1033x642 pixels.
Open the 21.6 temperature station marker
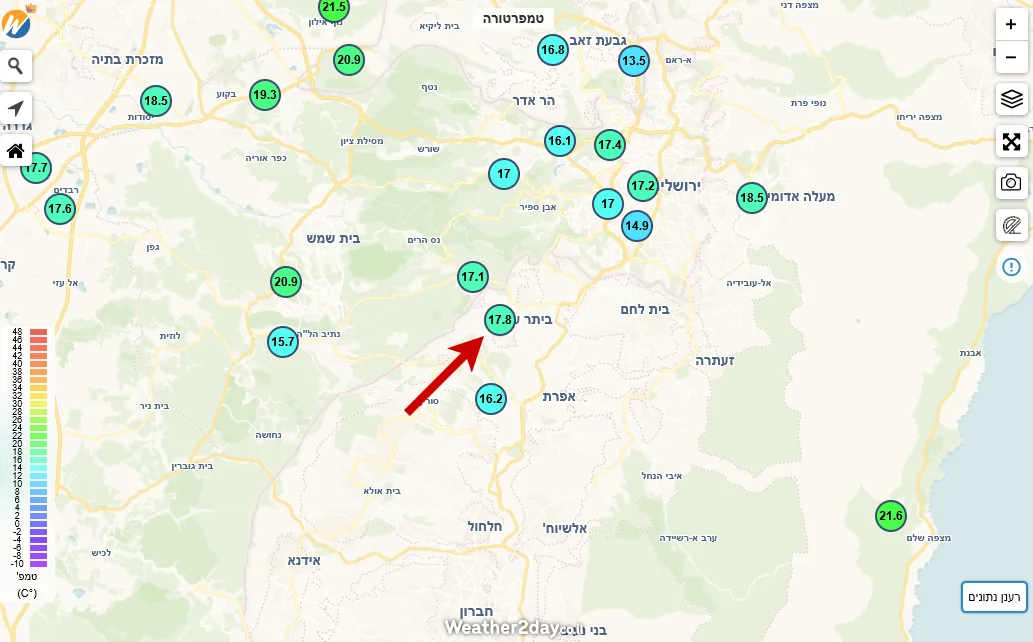[x=890, y=517]
